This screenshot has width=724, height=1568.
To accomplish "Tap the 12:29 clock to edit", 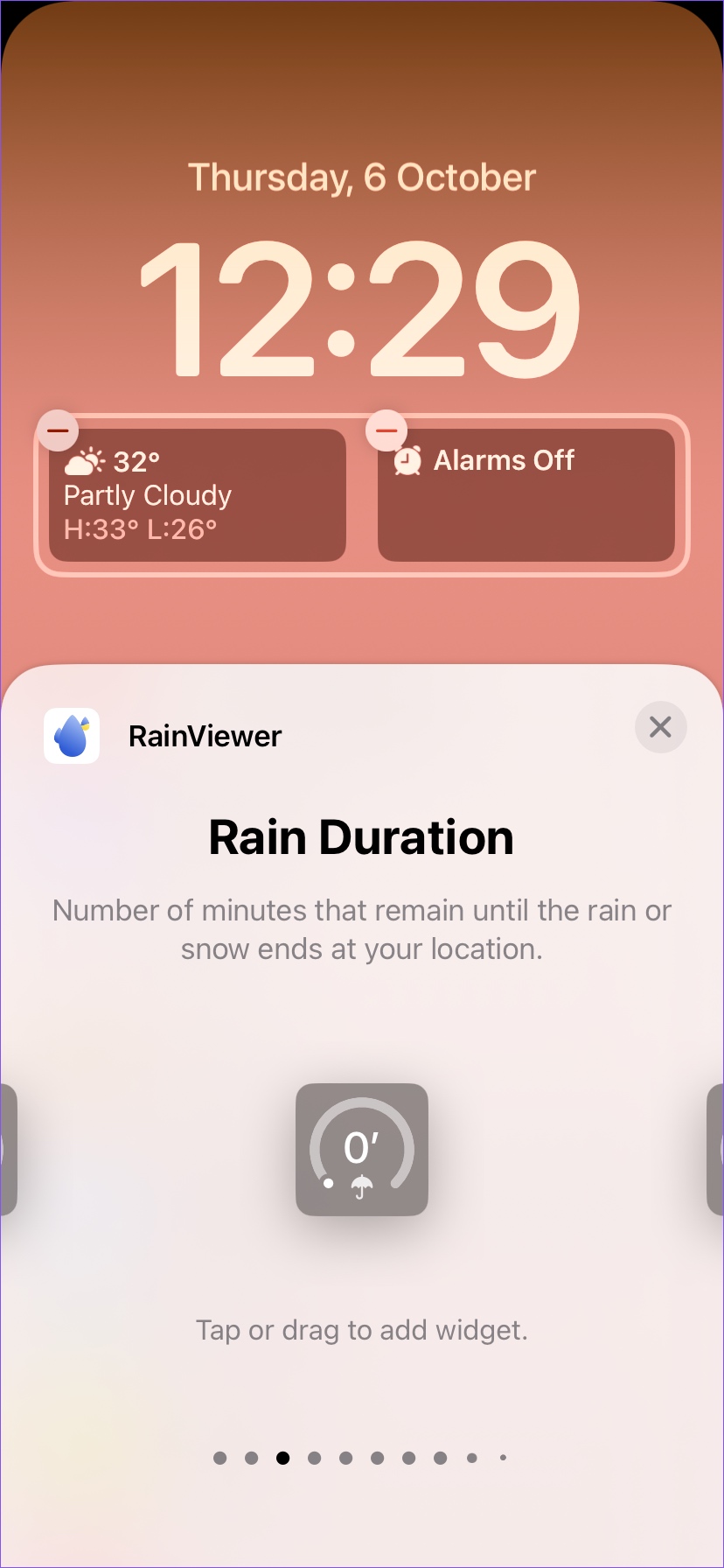I will 361,308.
